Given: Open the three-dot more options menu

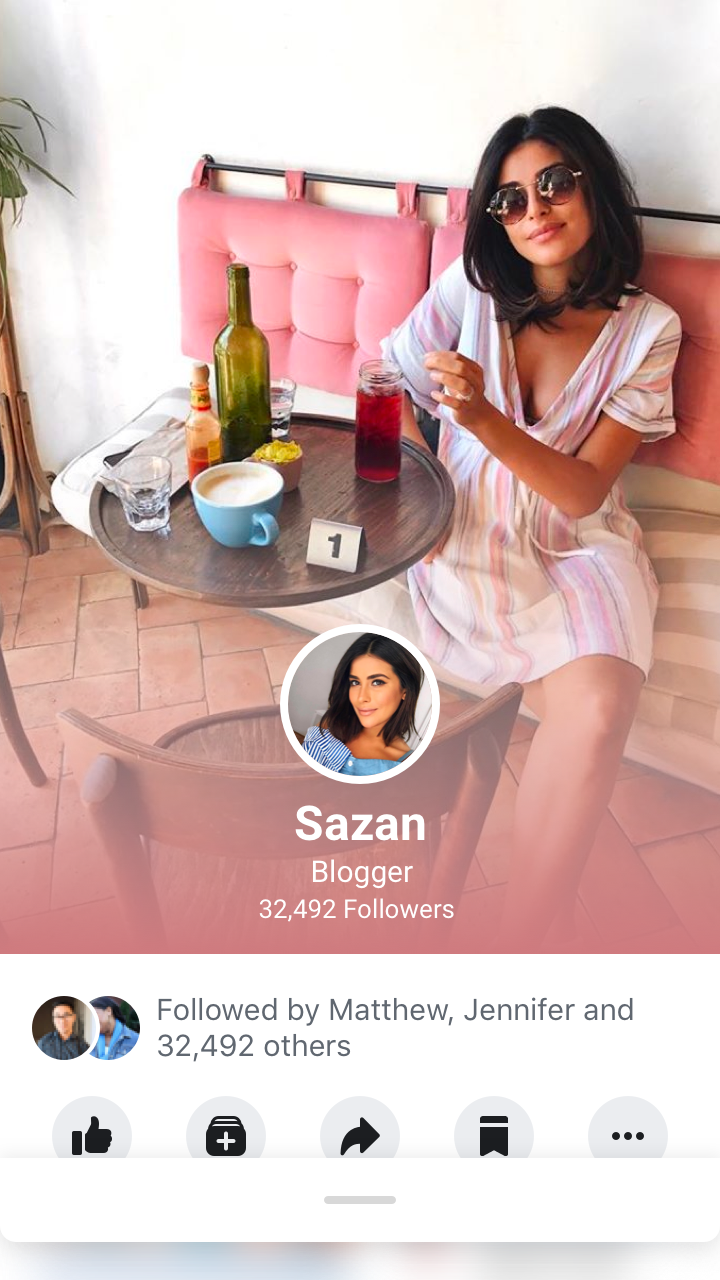Looking at the screenshot, I should pyautogui.click(x=628, y=1135).
